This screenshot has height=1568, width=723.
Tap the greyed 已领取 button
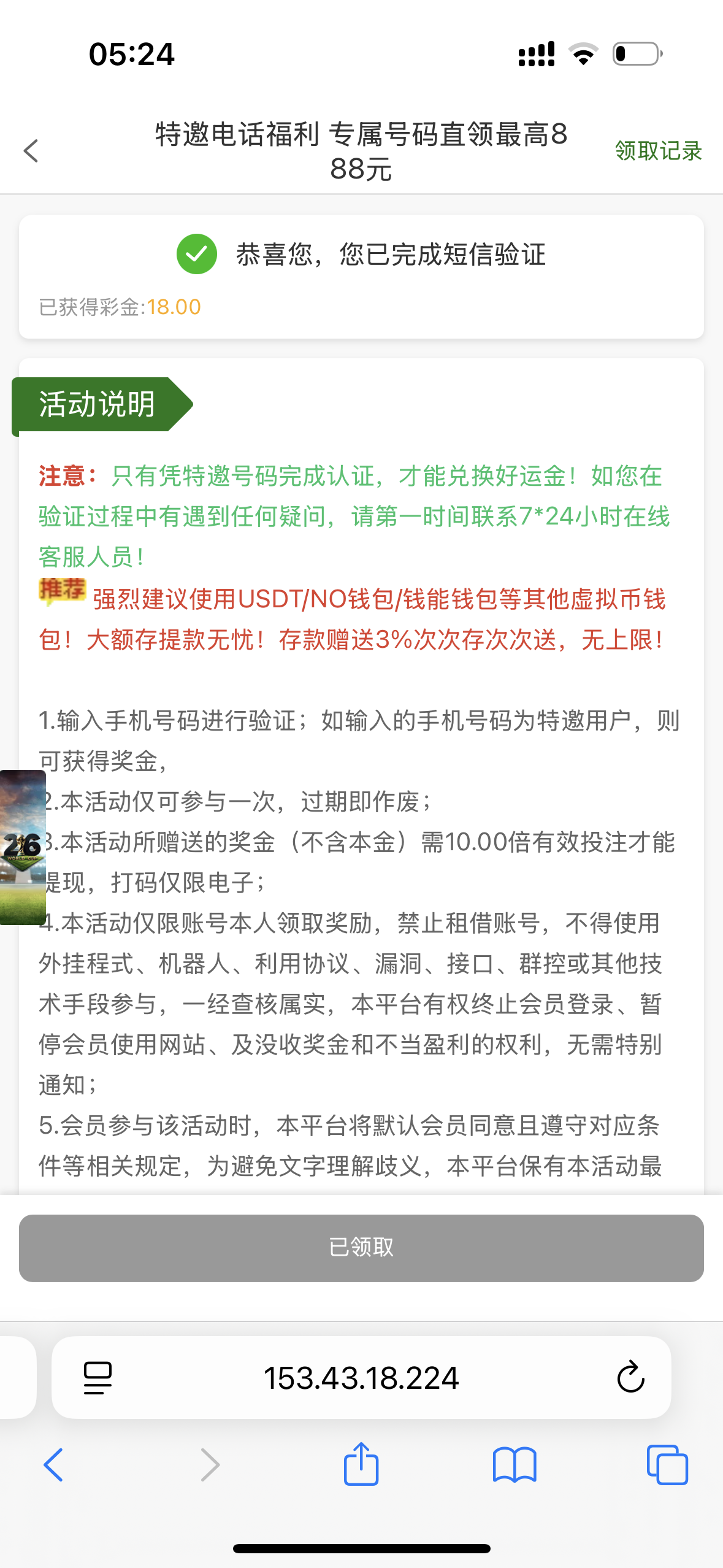coord(361,1248)
